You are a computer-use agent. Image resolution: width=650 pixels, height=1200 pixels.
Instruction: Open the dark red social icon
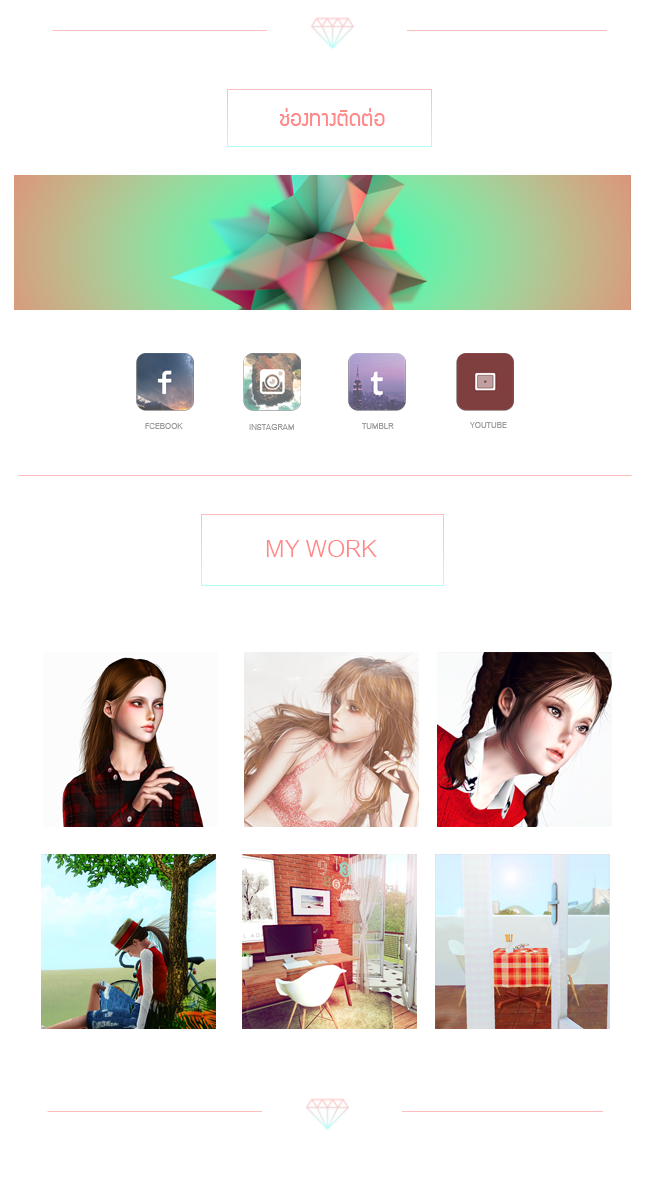coord(485,382)
